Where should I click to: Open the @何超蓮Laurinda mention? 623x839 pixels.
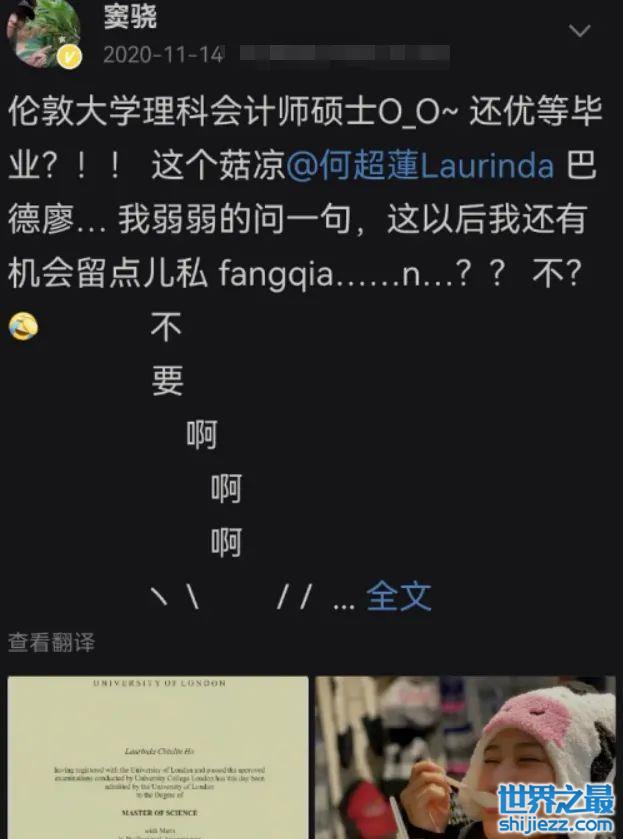[x=419, y=166]
